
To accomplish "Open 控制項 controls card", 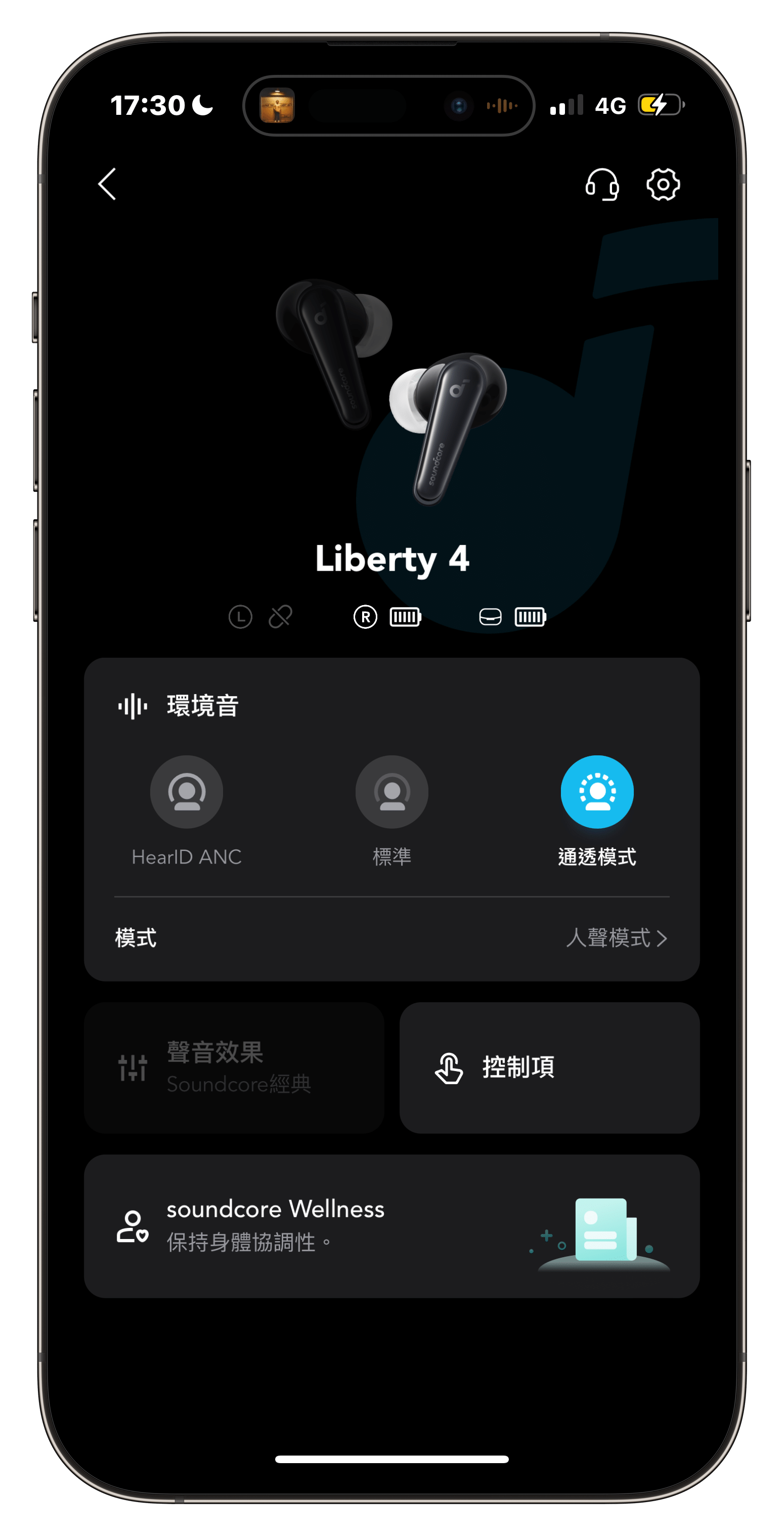I will (549, 1068).
